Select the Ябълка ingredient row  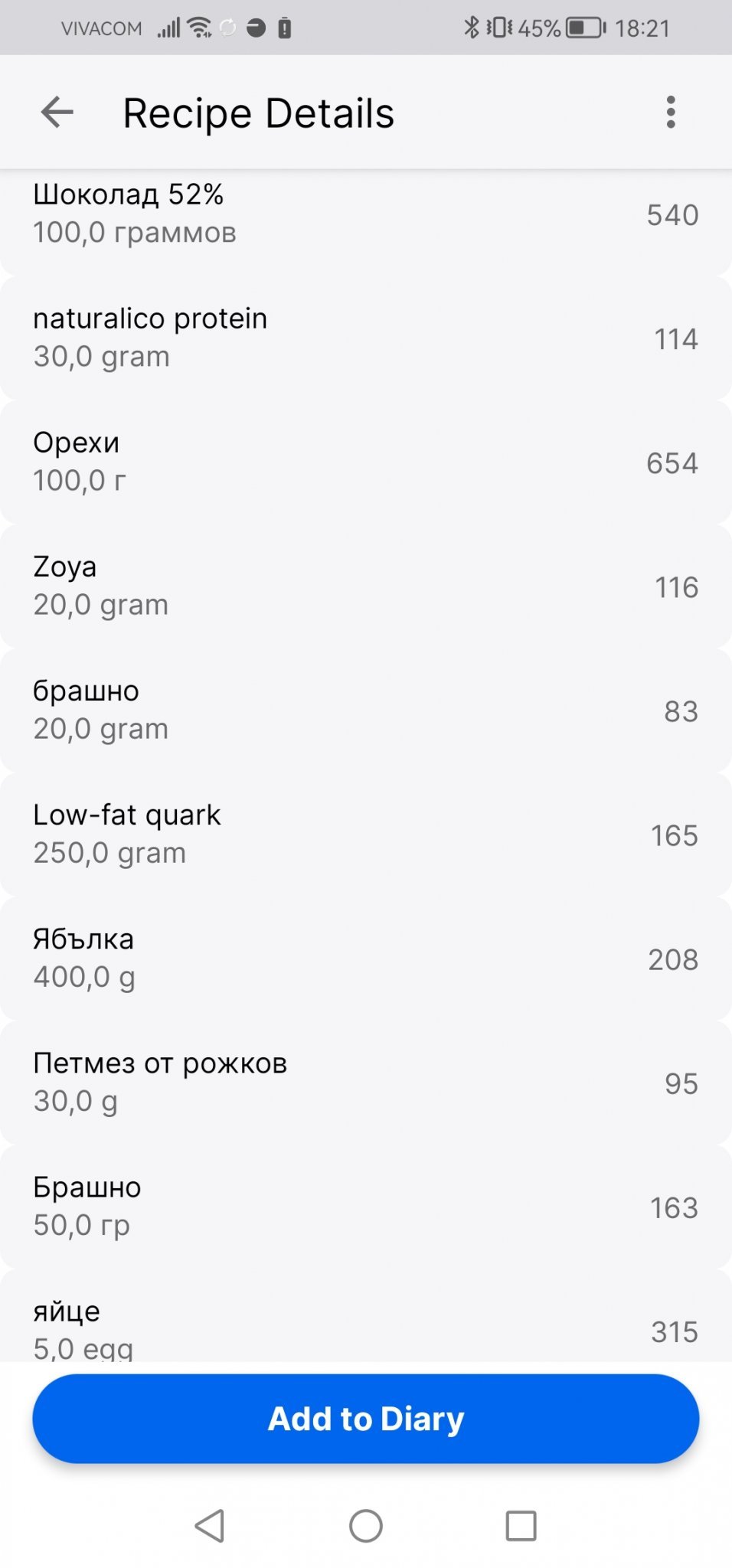tap(366, 958)
